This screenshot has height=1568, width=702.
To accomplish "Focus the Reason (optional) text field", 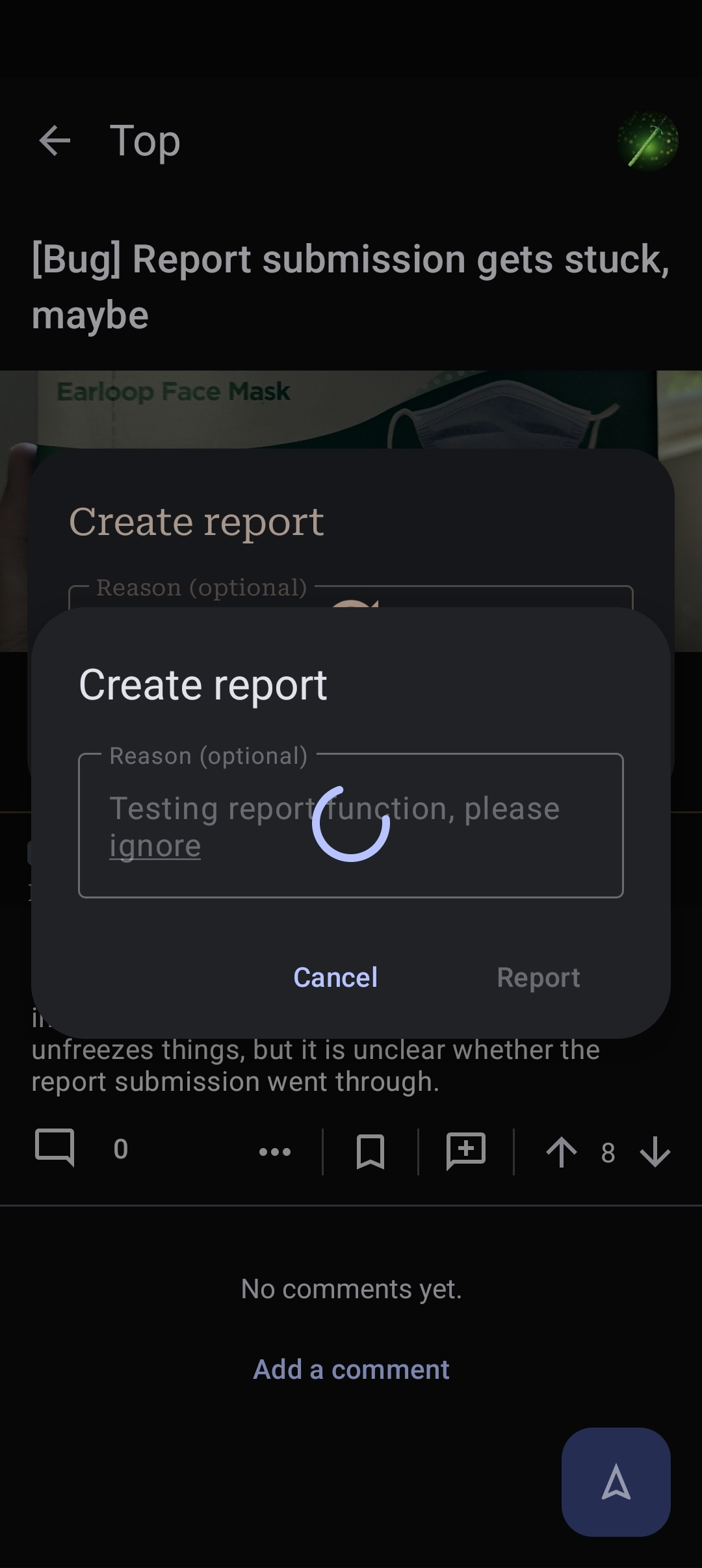I will (x=351, y=826).
